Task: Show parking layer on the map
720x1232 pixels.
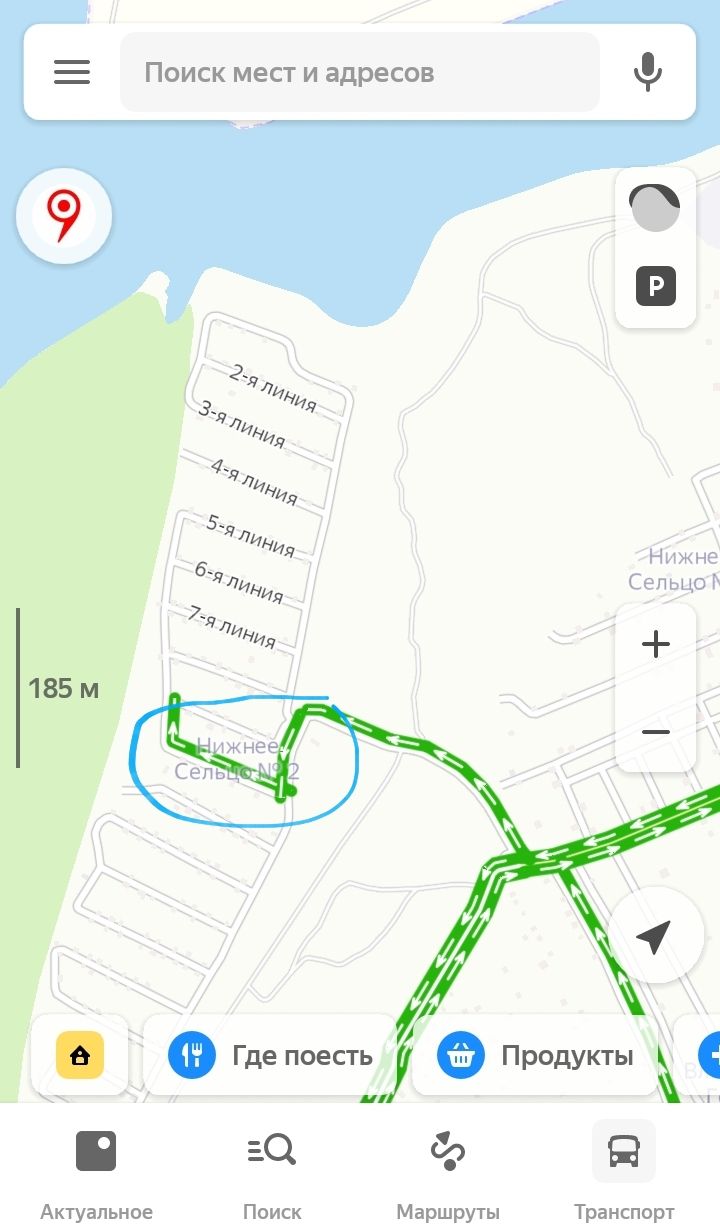Action: 656,287
